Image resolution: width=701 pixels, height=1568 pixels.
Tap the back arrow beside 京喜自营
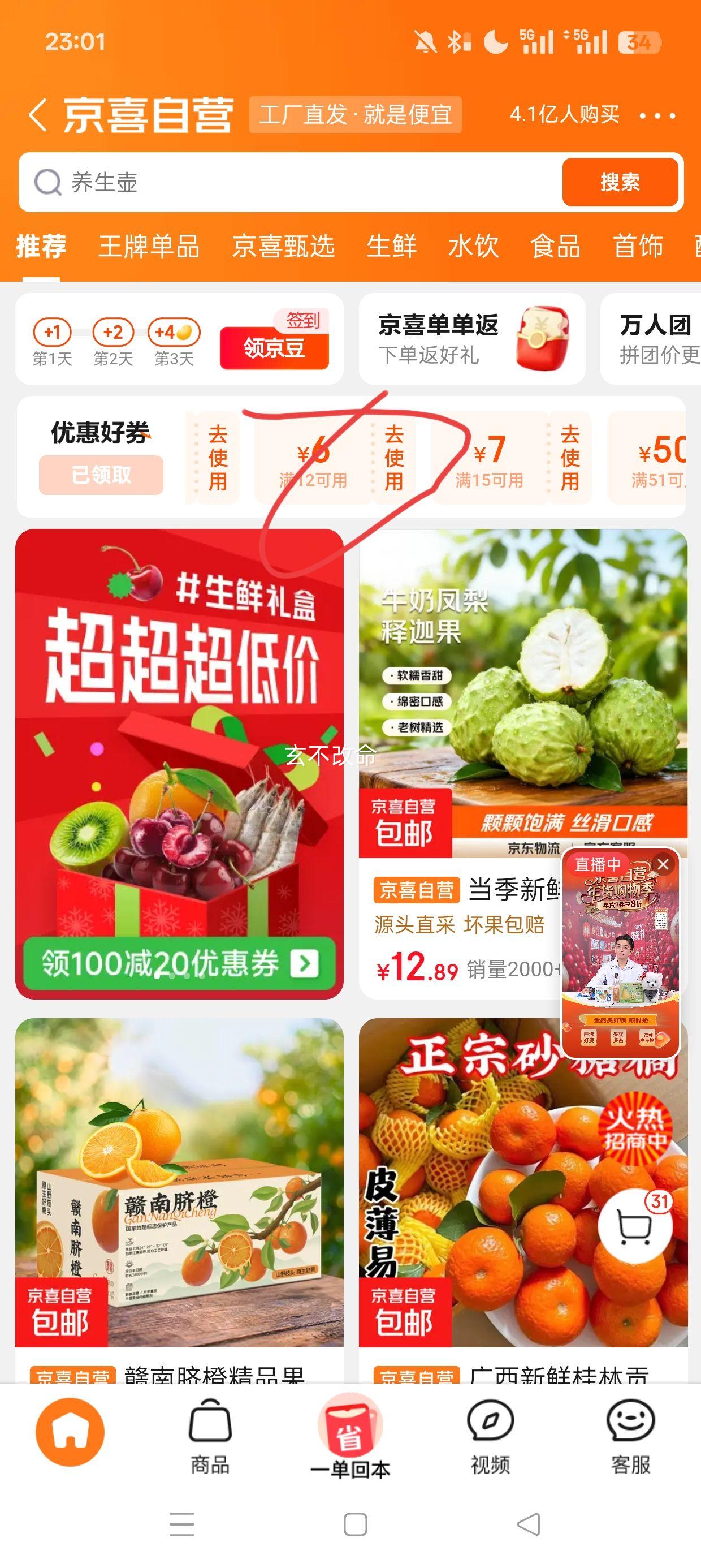(x=38, y=114)
